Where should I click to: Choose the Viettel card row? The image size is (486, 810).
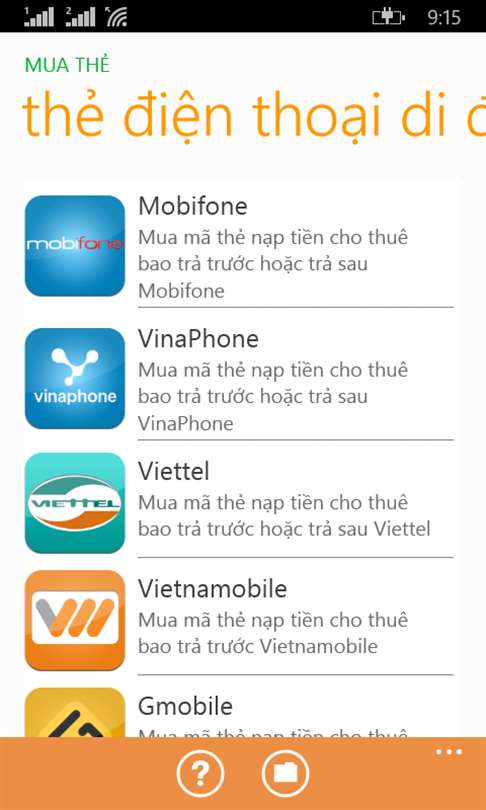(239, 503)
